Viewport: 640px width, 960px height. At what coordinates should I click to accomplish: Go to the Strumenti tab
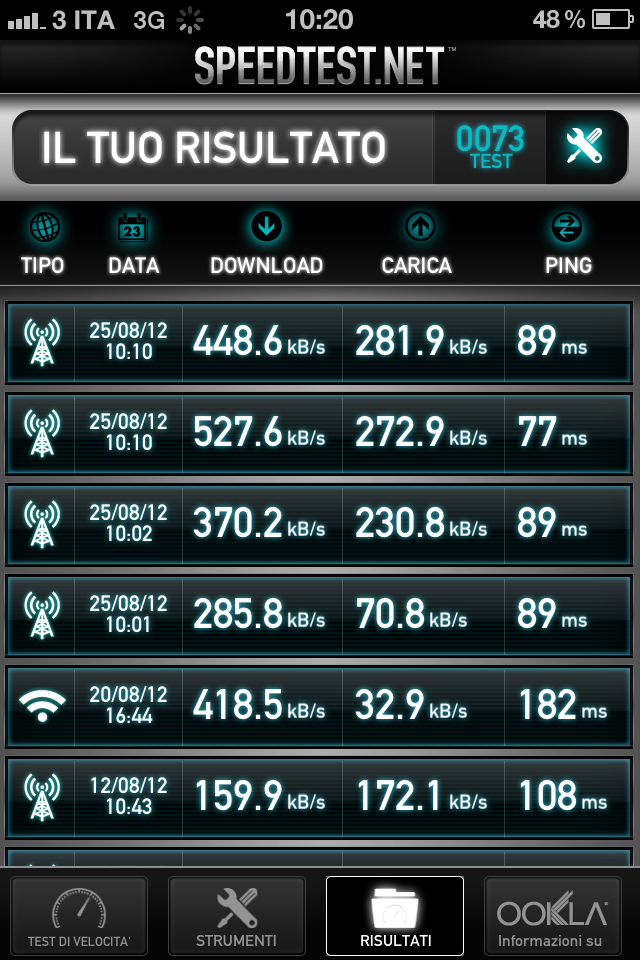click(237, 915)
